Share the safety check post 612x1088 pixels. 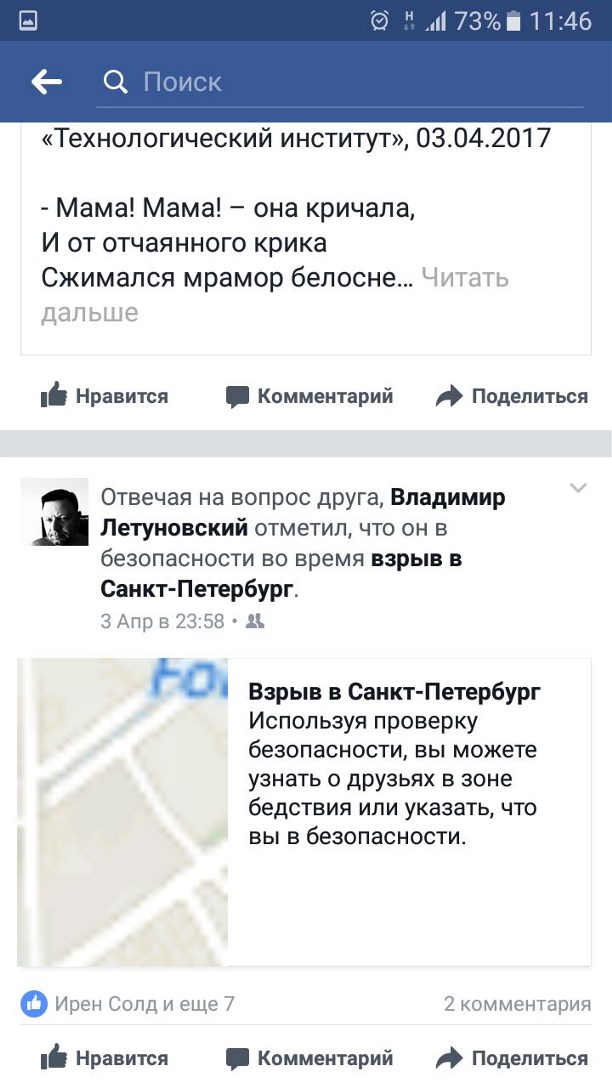coord(512,1058)
